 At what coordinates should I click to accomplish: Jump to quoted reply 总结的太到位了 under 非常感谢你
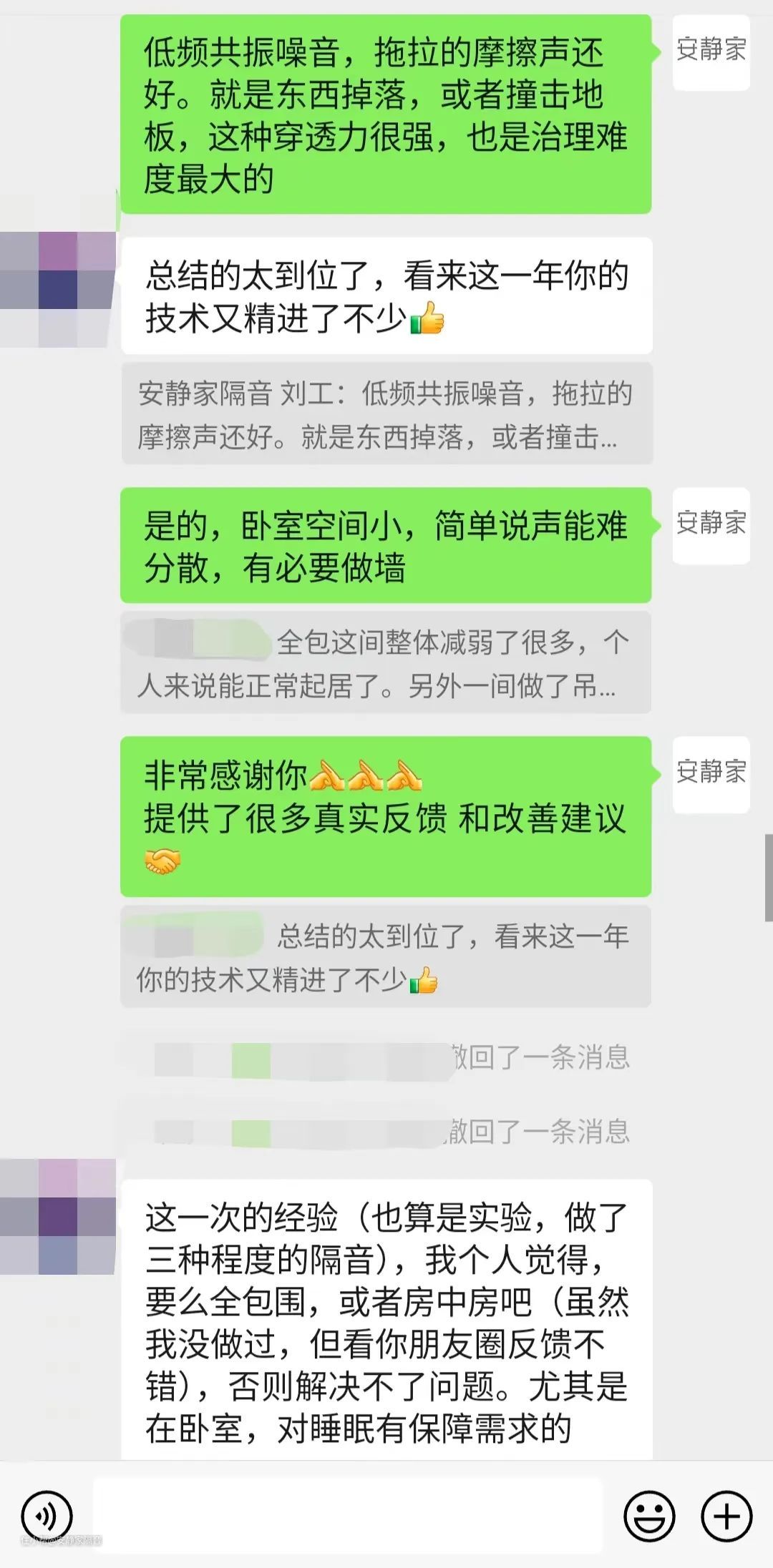click(386, 957)
